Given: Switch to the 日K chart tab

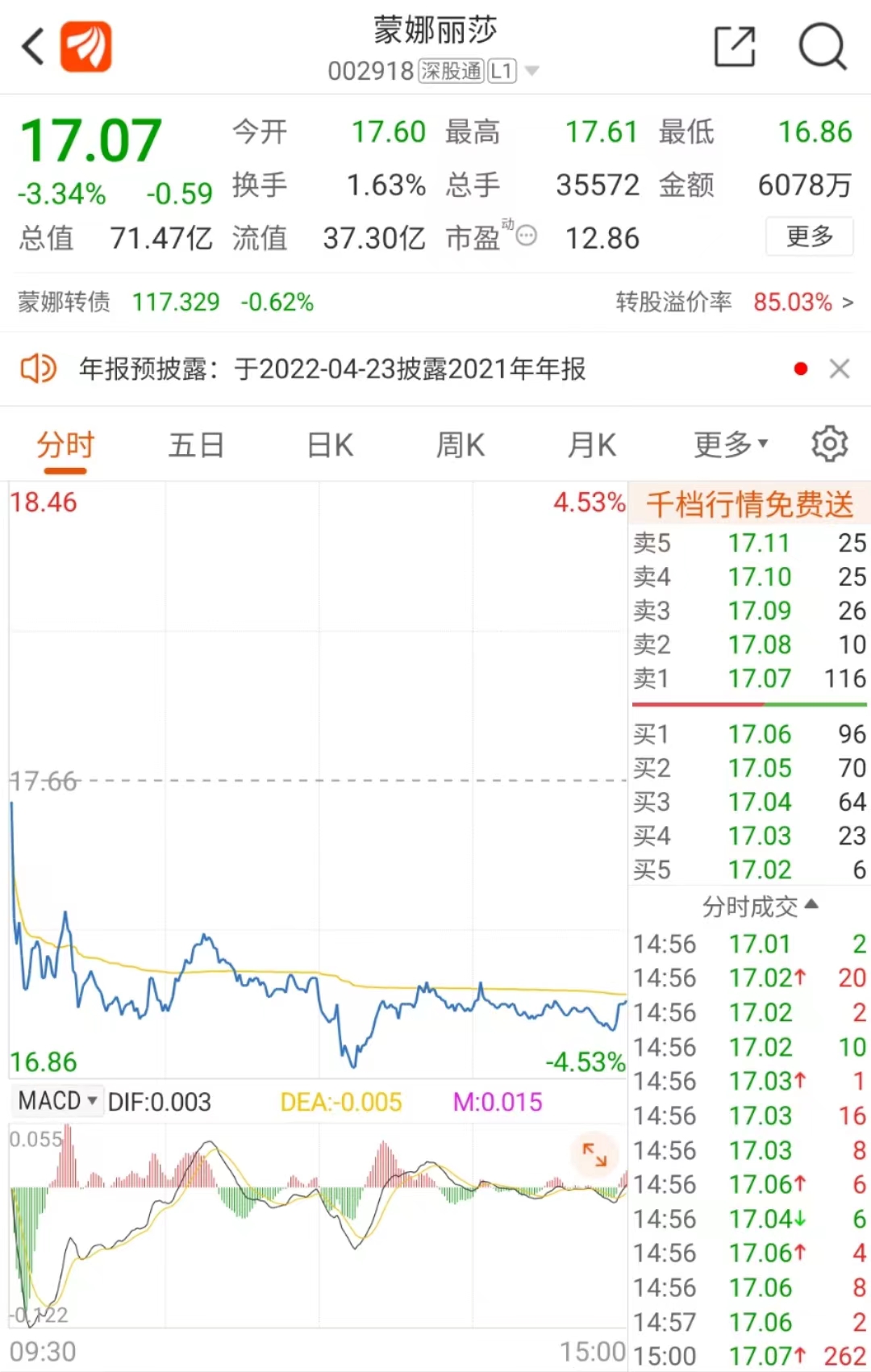Looking at the screenshot, I should tap(330, 444).
